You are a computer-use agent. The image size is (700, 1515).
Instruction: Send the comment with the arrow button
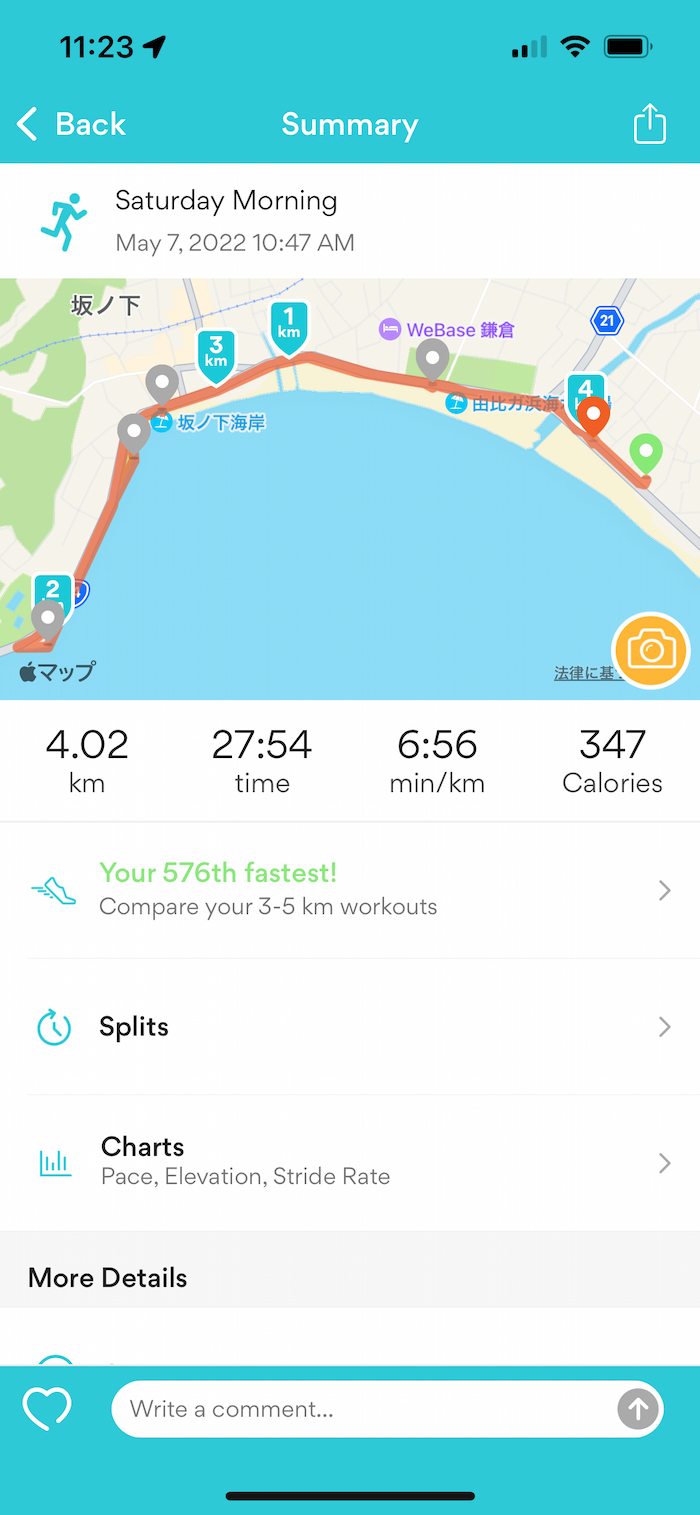coord(637,1410)
